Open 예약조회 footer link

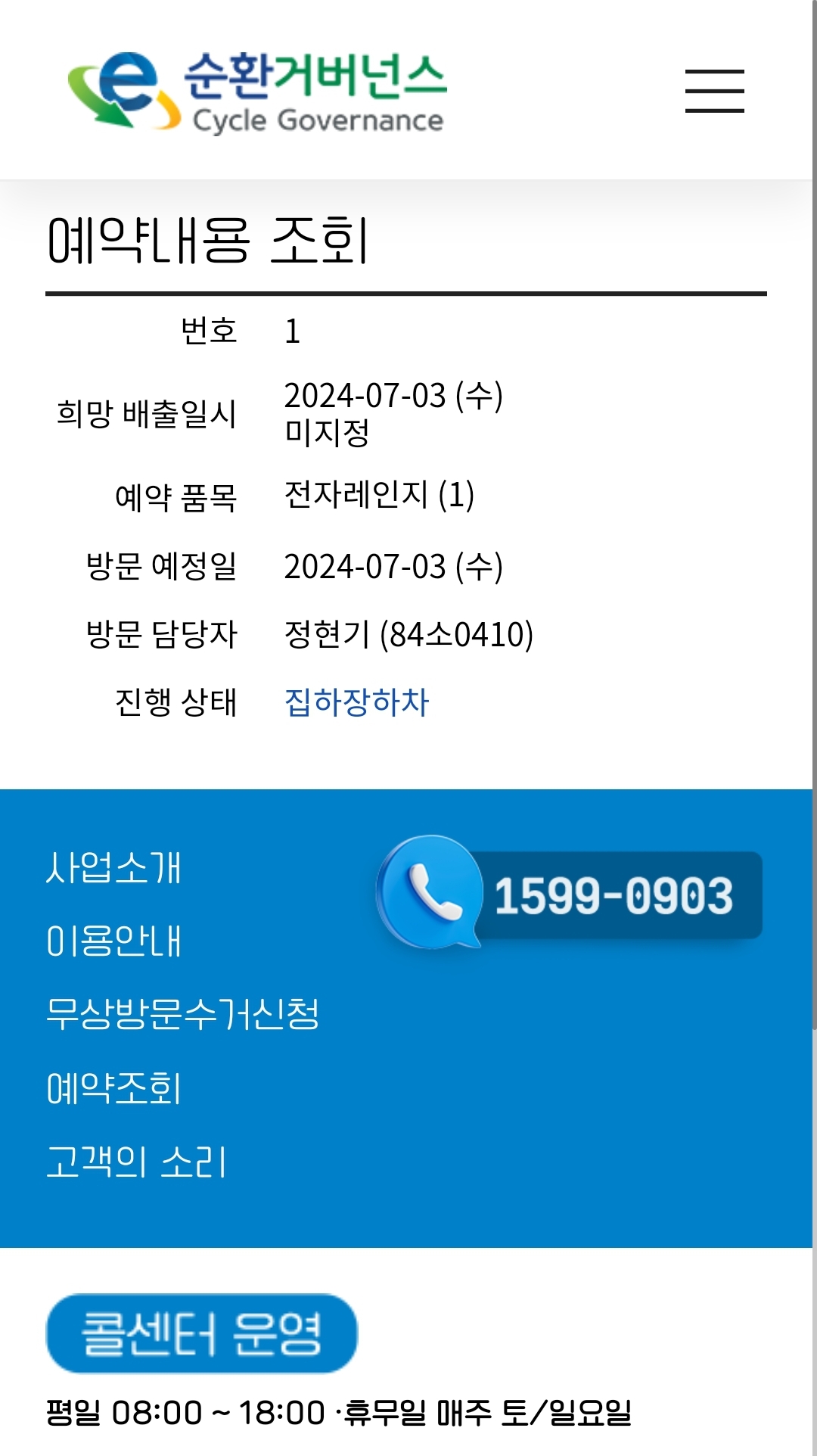pyautogui.click(x=113, y=1088)
